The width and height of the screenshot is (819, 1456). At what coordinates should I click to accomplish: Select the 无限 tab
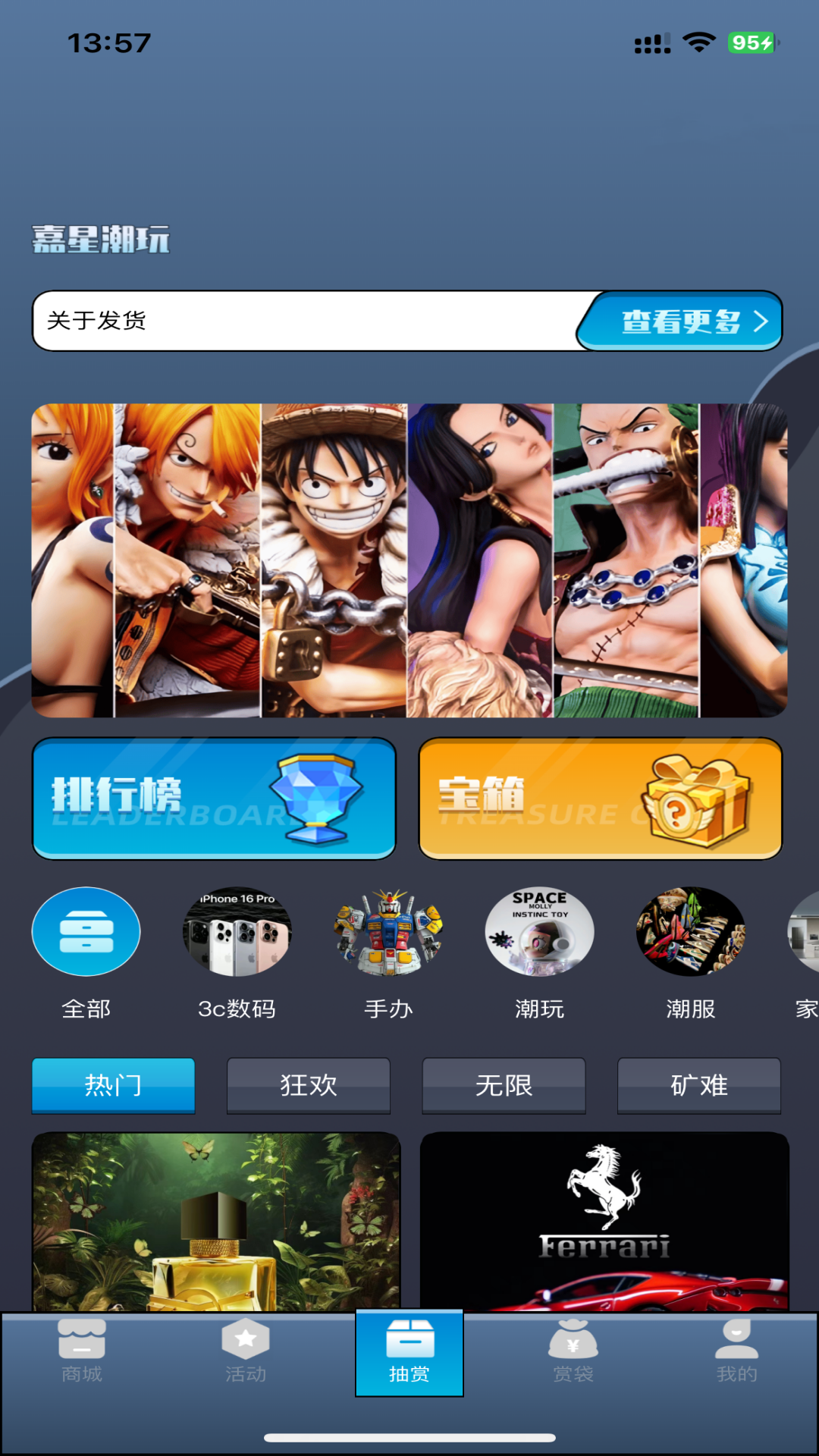tap(504, 1085)
